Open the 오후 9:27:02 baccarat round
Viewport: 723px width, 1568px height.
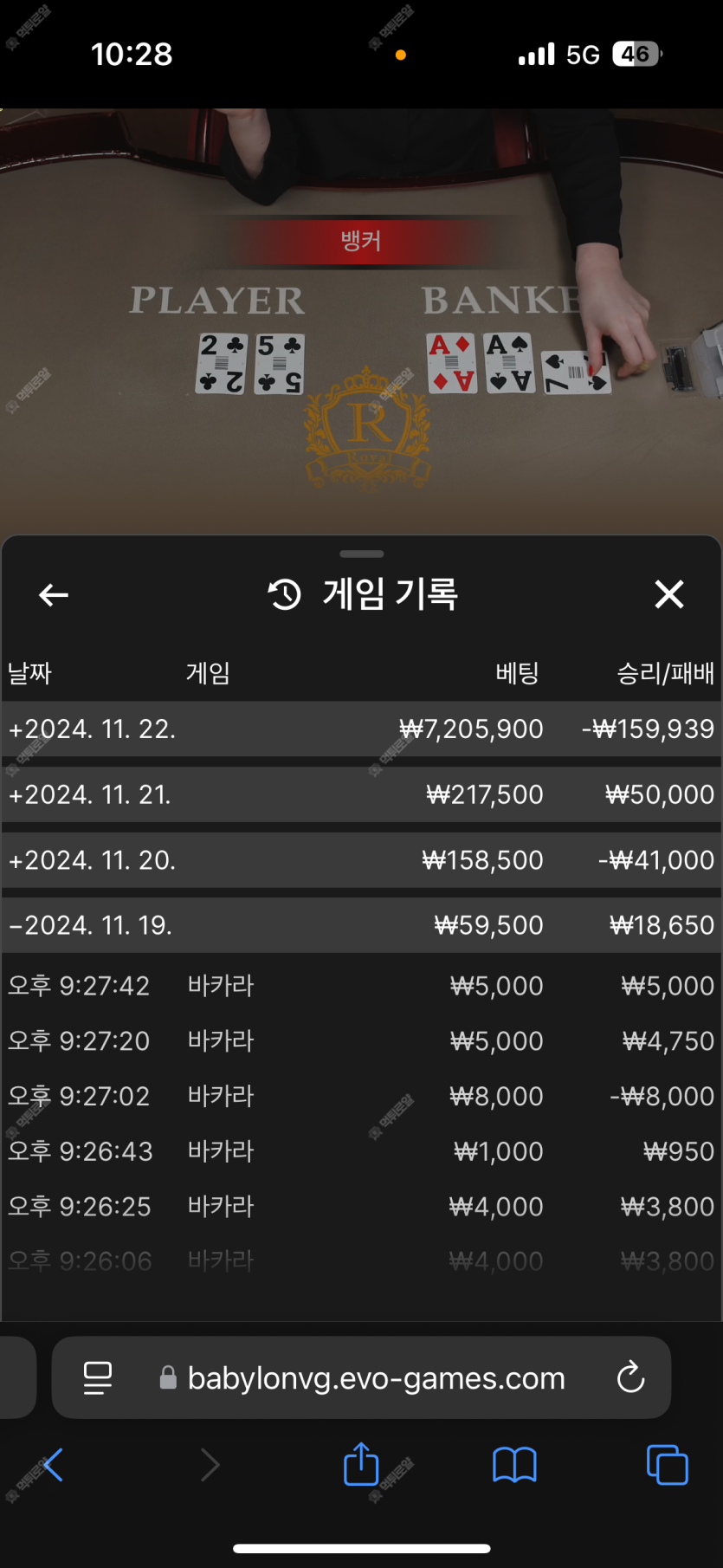point(360,1096)
